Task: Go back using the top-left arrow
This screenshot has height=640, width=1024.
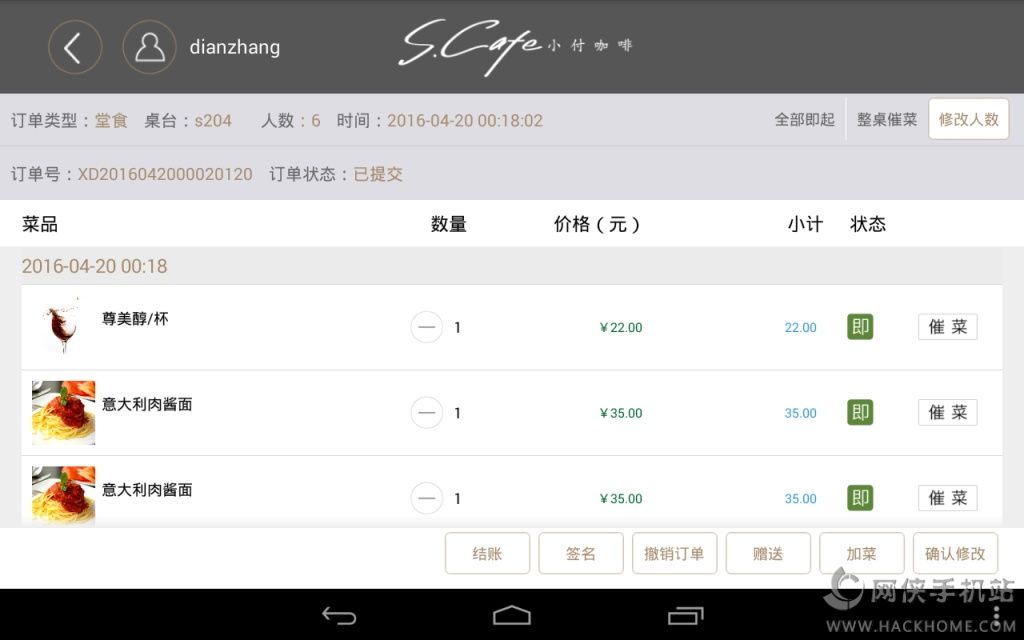Action: (x=74, y=47)
